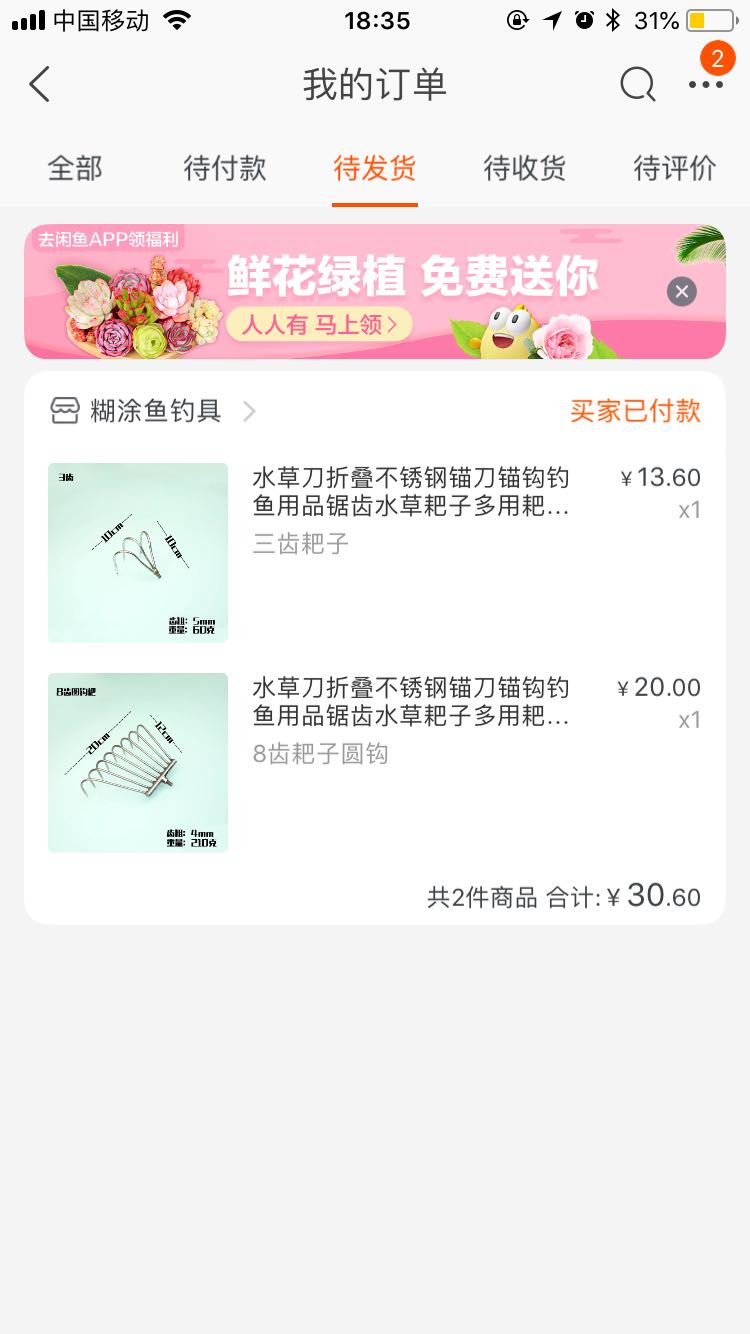
Task: Dismiss the 鲜花绿植 banner
Action: tap(682, 292)
